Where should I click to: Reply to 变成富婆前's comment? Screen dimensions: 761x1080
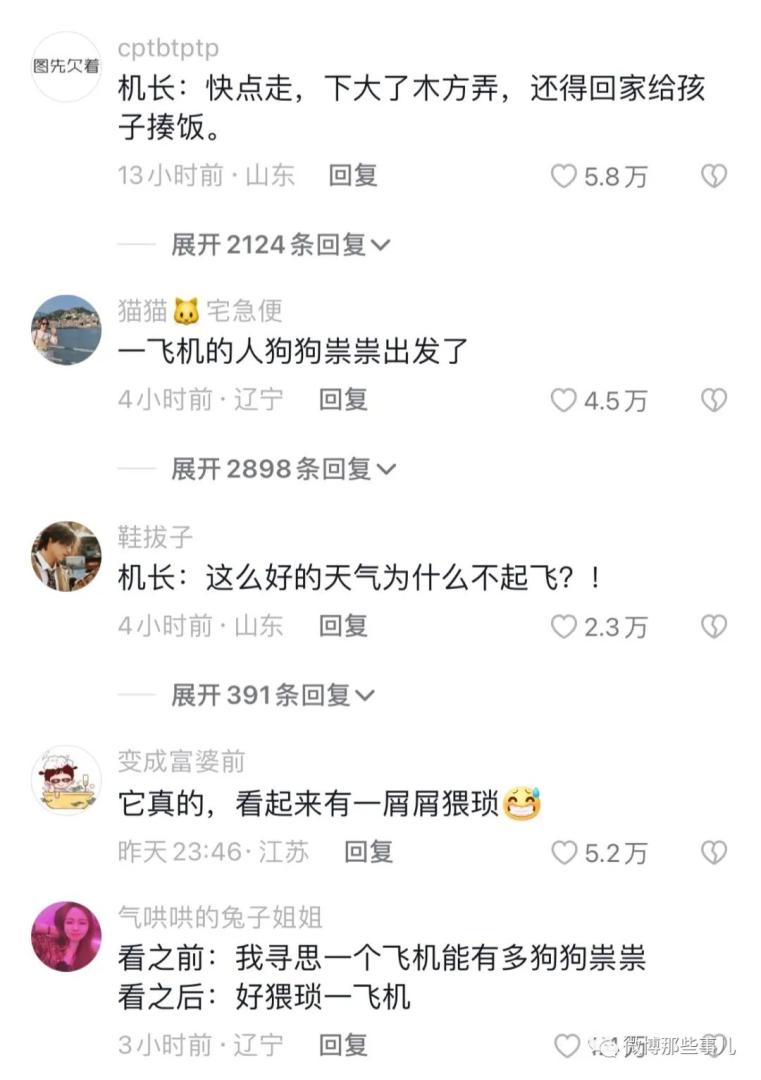point(369,852)
